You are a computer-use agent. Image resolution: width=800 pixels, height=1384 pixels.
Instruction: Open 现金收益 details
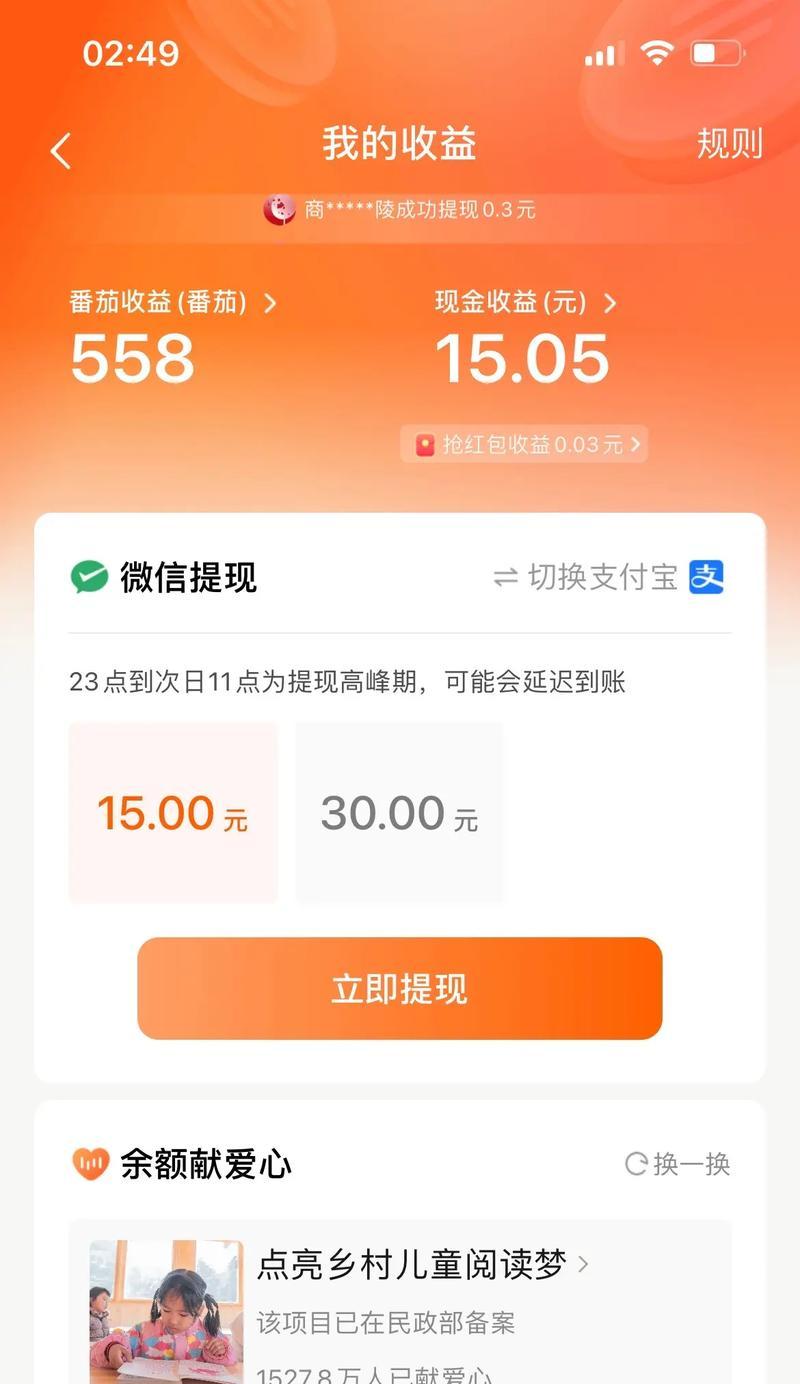[x=525, y=302]
